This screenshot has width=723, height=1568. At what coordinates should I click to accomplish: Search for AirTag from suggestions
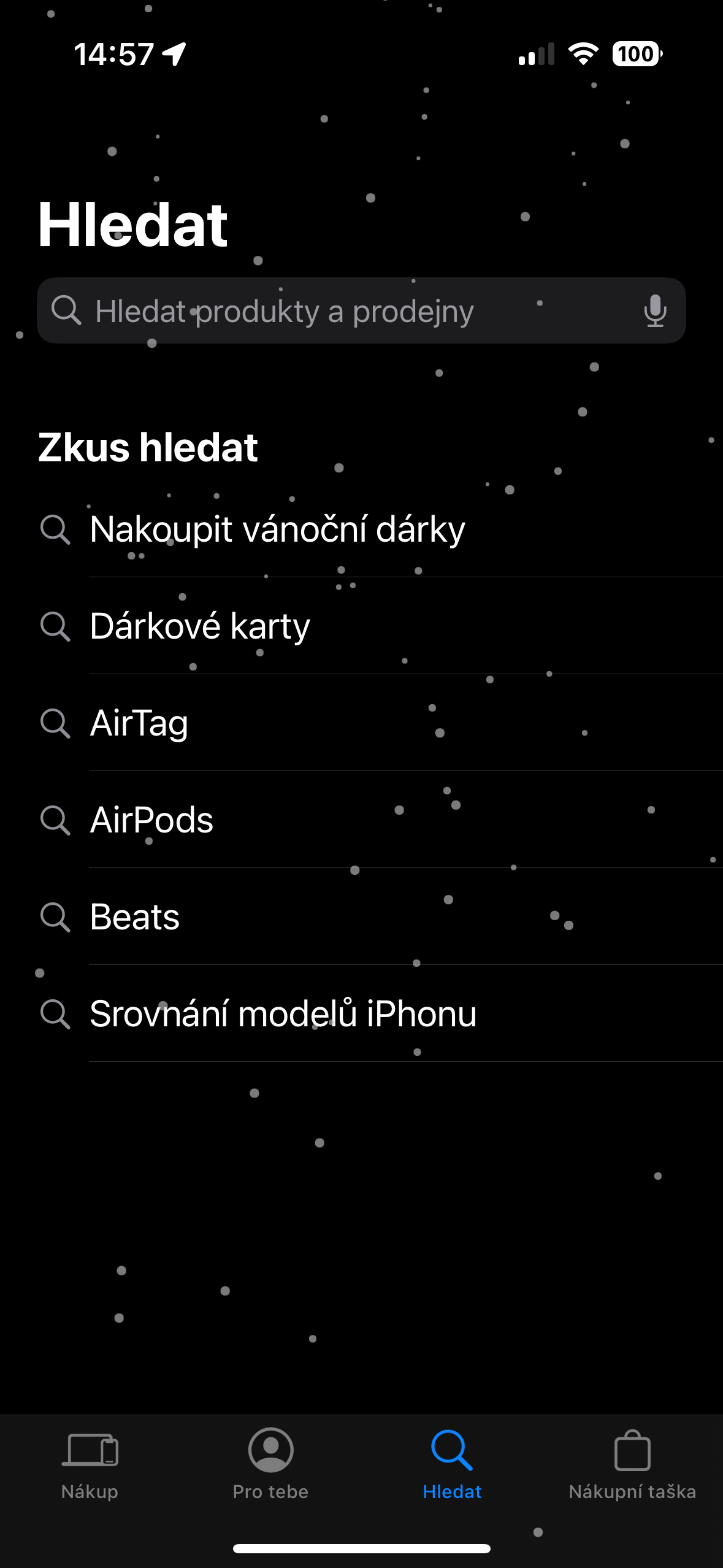coord(139,723)
